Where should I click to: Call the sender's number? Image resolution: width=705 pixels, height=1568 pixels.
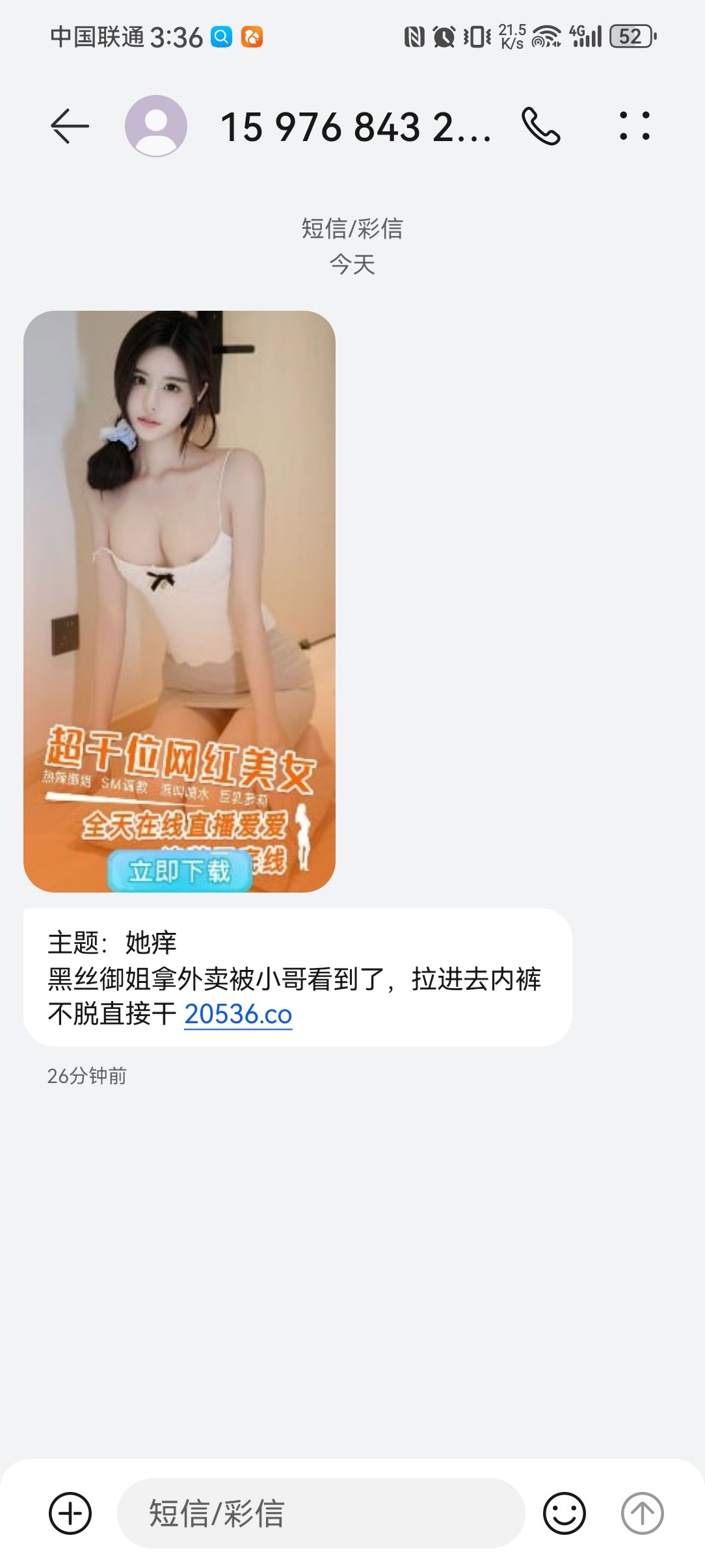click(x=540, y=125)
